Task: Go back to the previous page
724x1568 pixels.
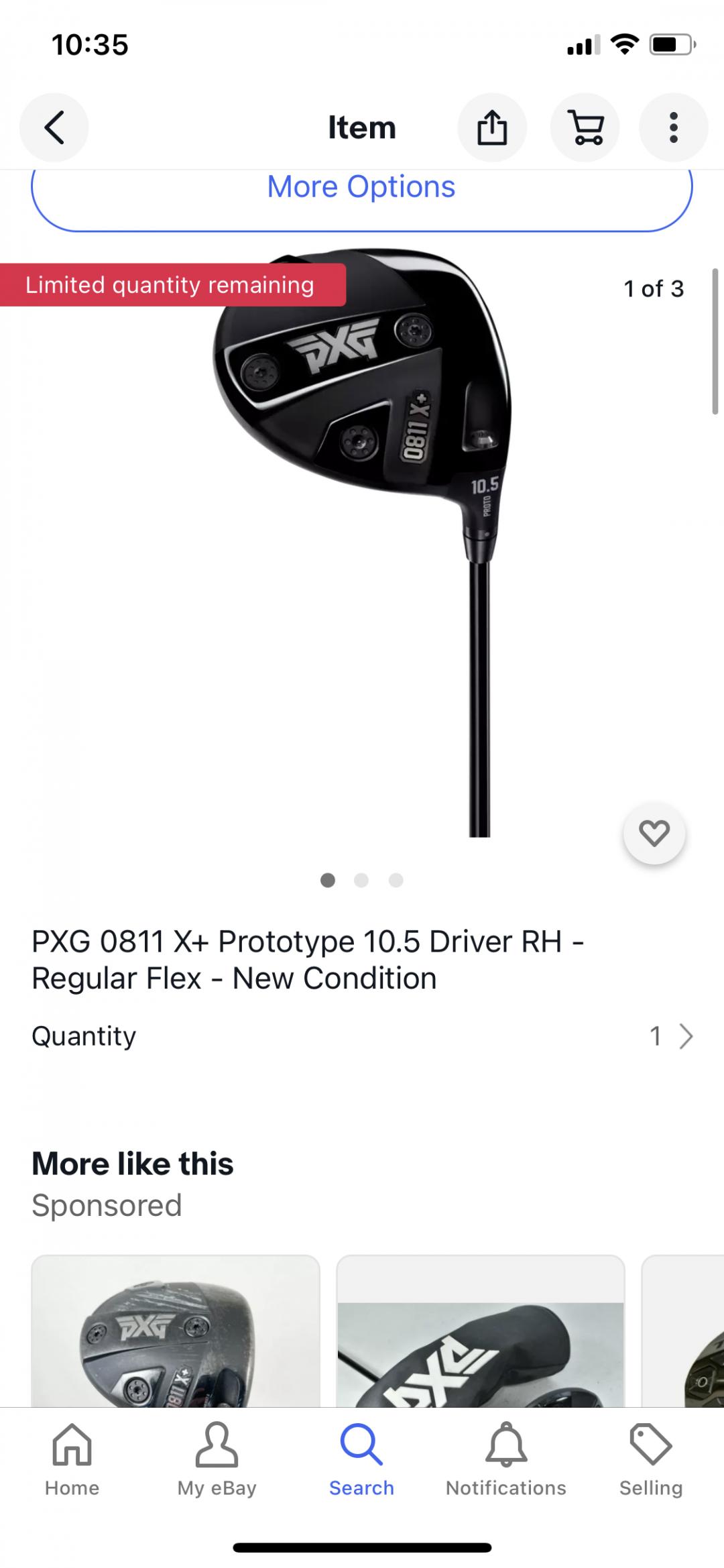Action: tap(54, 127)
